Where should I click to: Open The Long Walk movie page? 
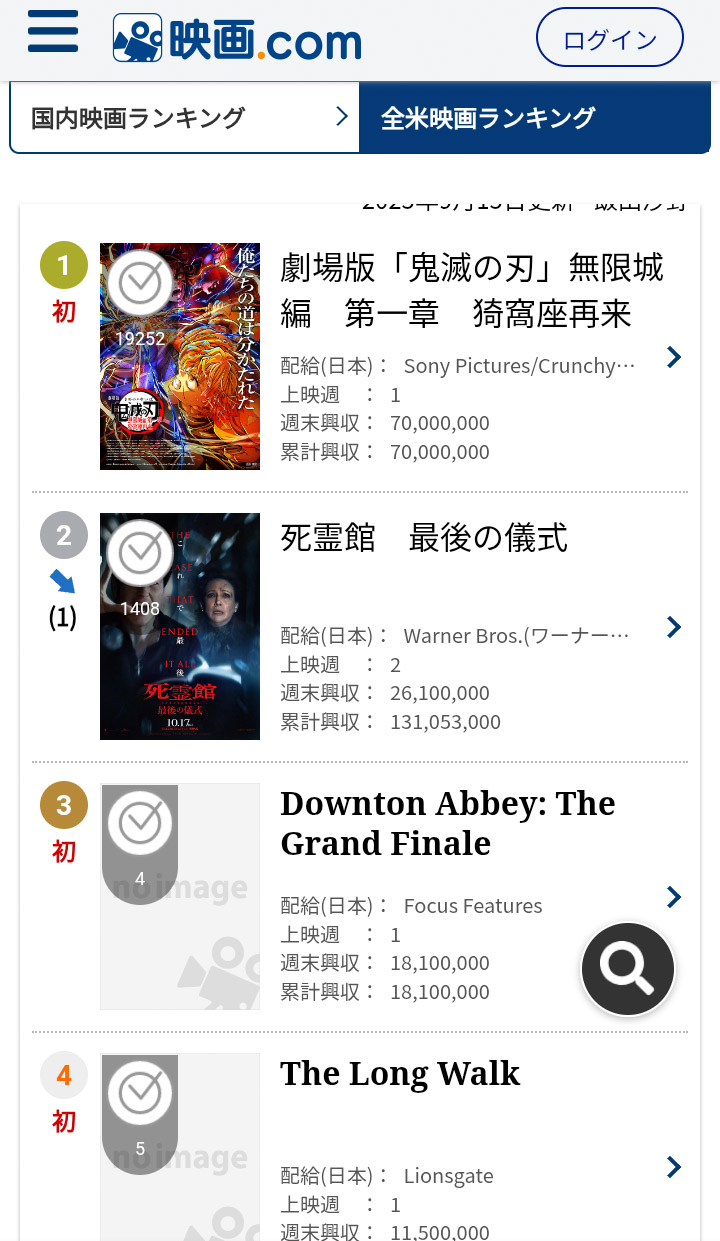pos(400,1073)
